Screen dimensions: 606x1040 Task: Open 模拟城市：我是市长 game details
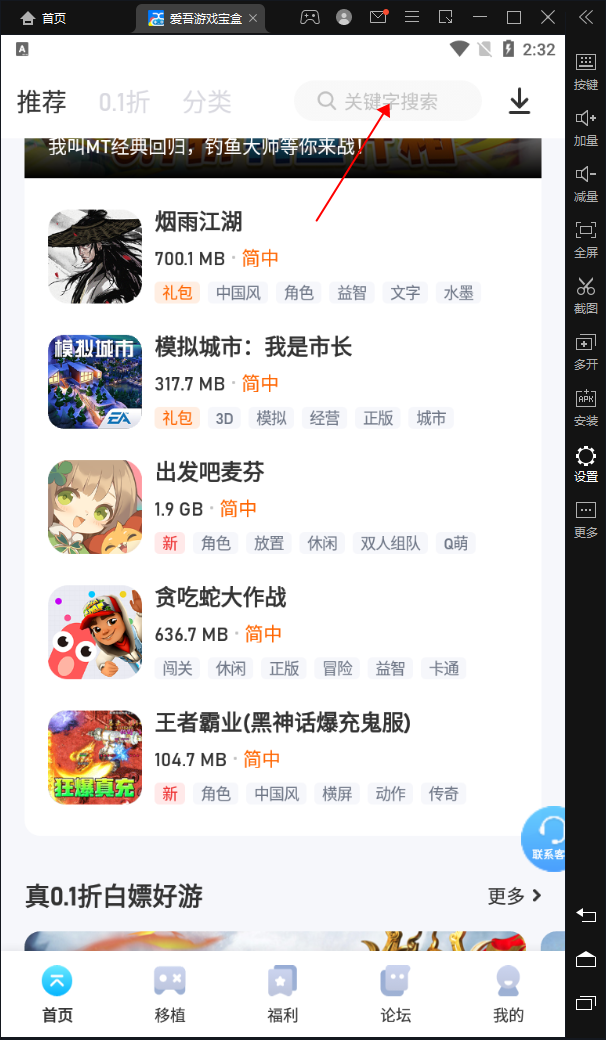(253, 347)
